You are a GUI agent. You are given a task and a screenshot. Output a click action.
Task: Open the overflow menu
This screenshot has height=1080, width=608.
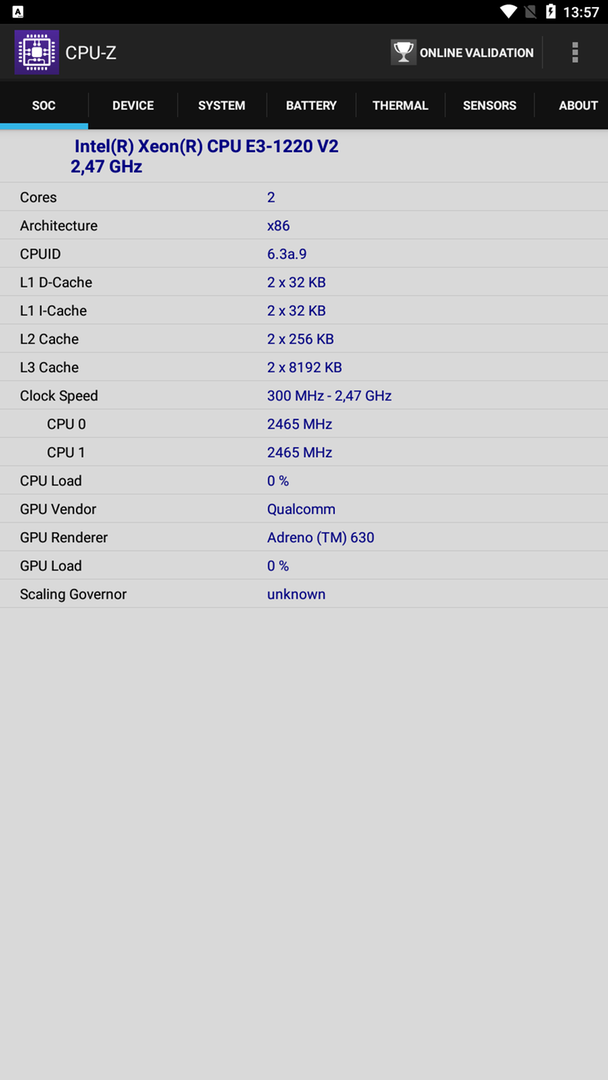[575, 52]
